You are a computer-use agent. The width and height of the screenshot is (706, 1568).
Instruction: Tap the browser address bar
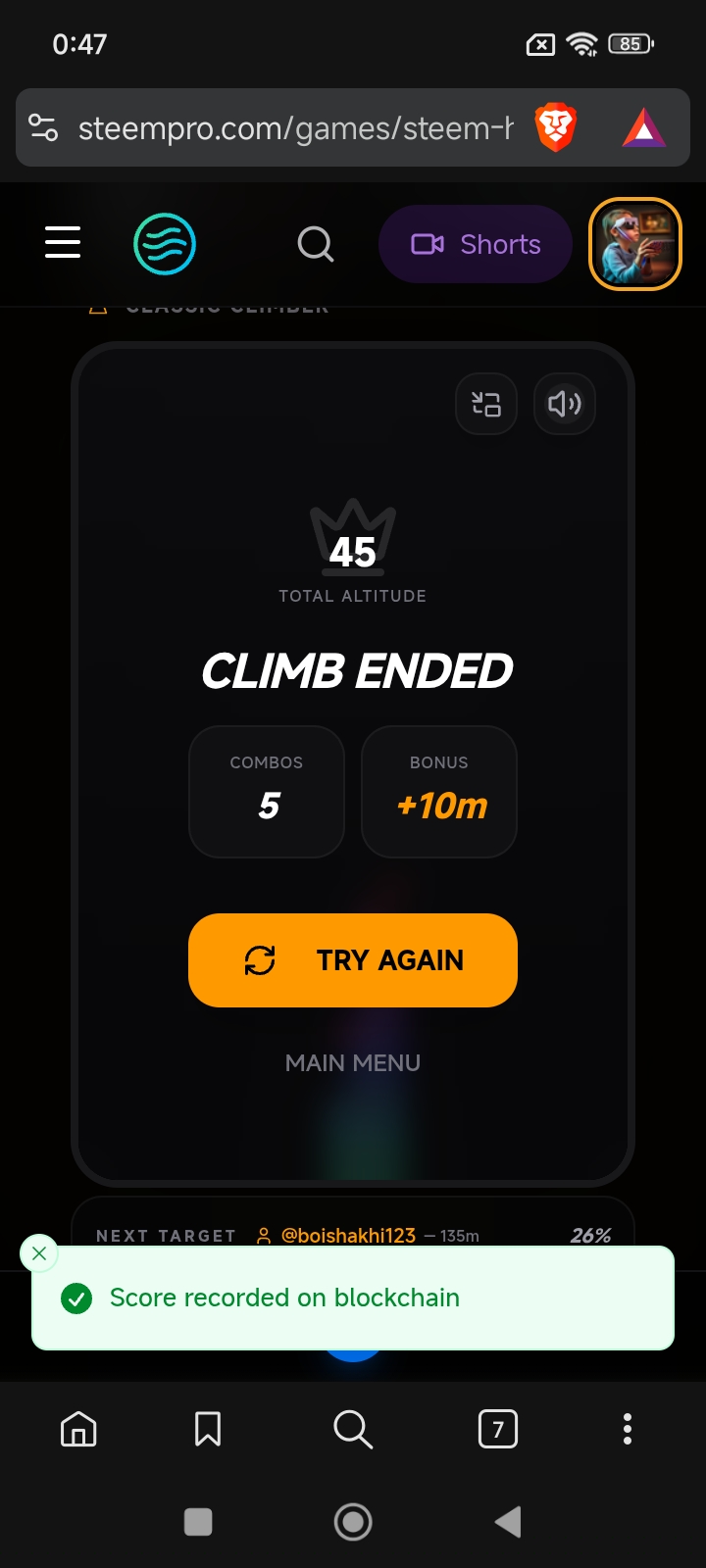(294, 128)
